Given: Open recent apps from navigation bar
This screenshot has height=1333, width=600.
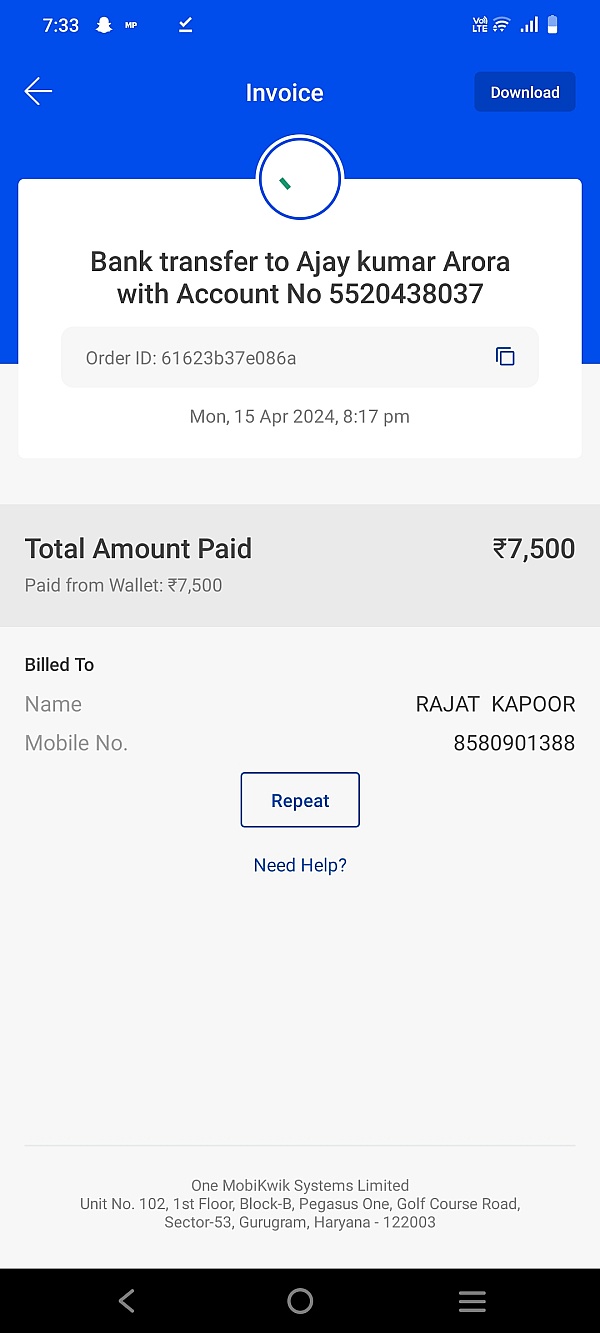Looking at the screenshot, I should [472, 1301].
